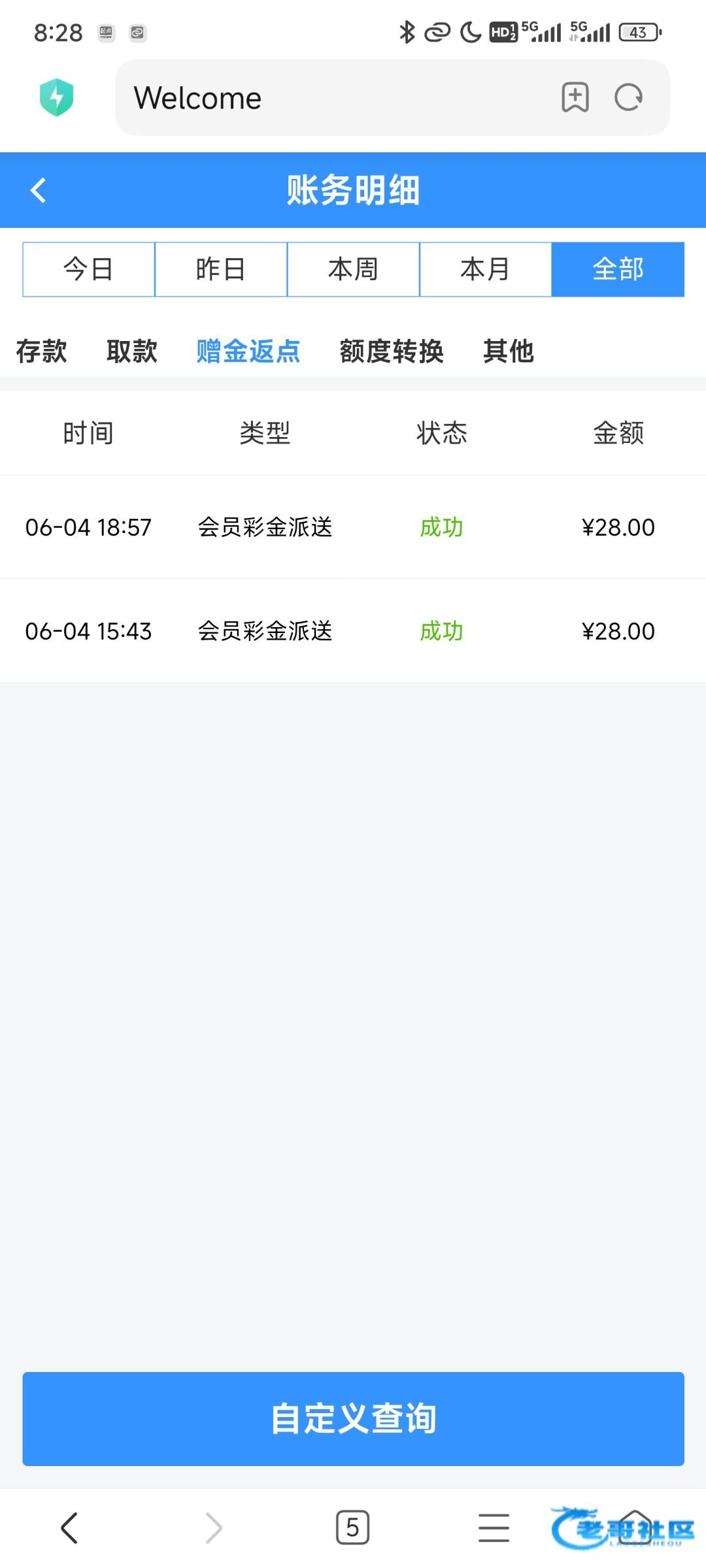706x1568 pixels.
Task: Tap the 自定义查询 button
Action: (353, 1419)
